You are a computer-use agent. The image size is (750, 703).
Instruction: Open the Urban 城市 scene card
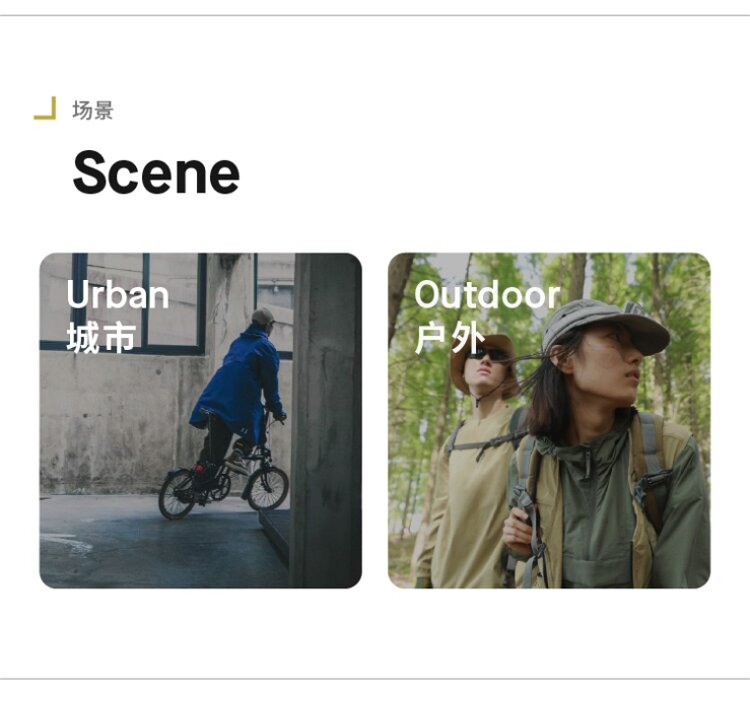pyautogui.click(x=200, y=420)
